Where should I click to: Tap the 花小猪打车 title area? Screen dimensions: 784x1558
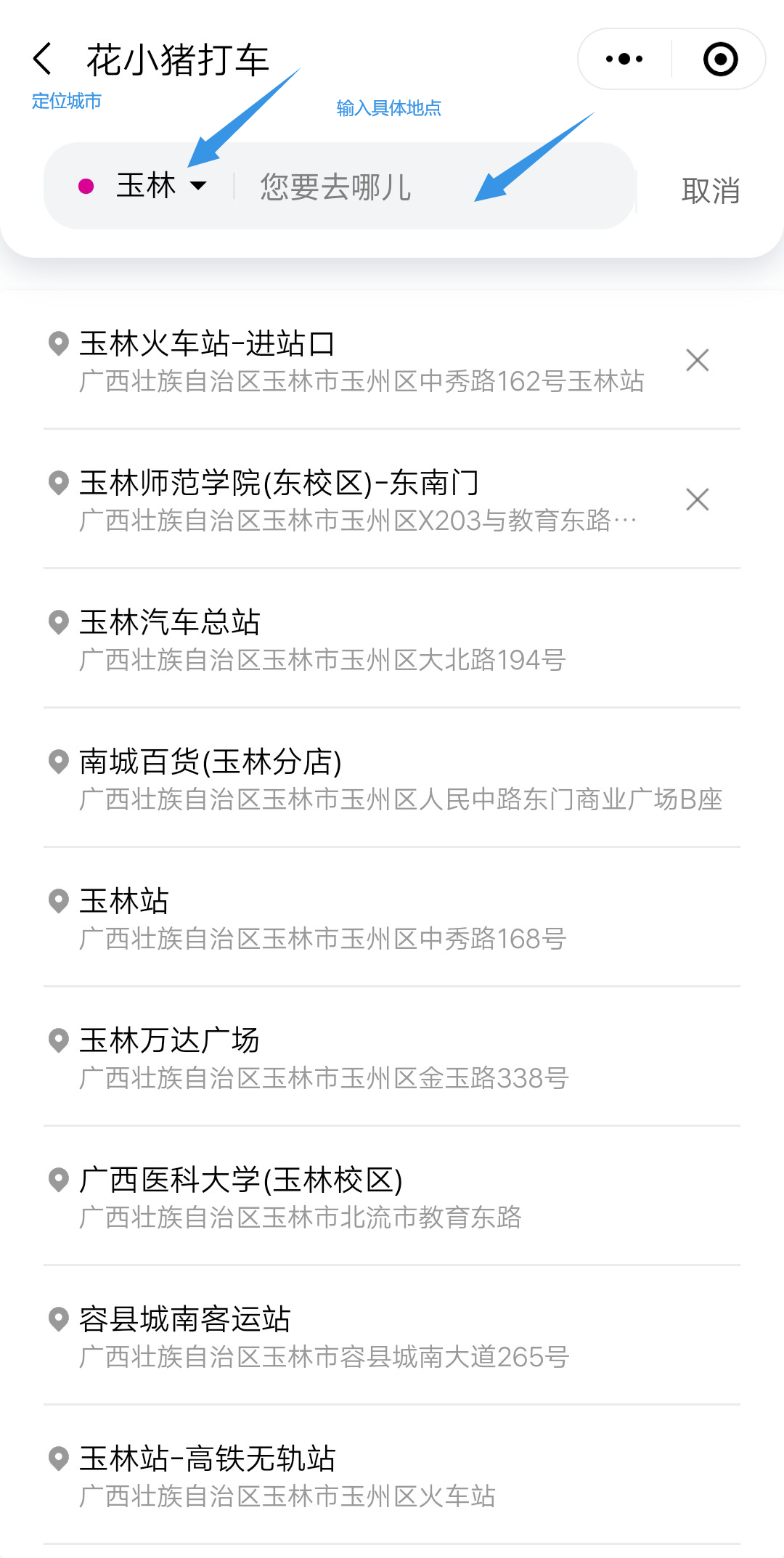(176, 60)
